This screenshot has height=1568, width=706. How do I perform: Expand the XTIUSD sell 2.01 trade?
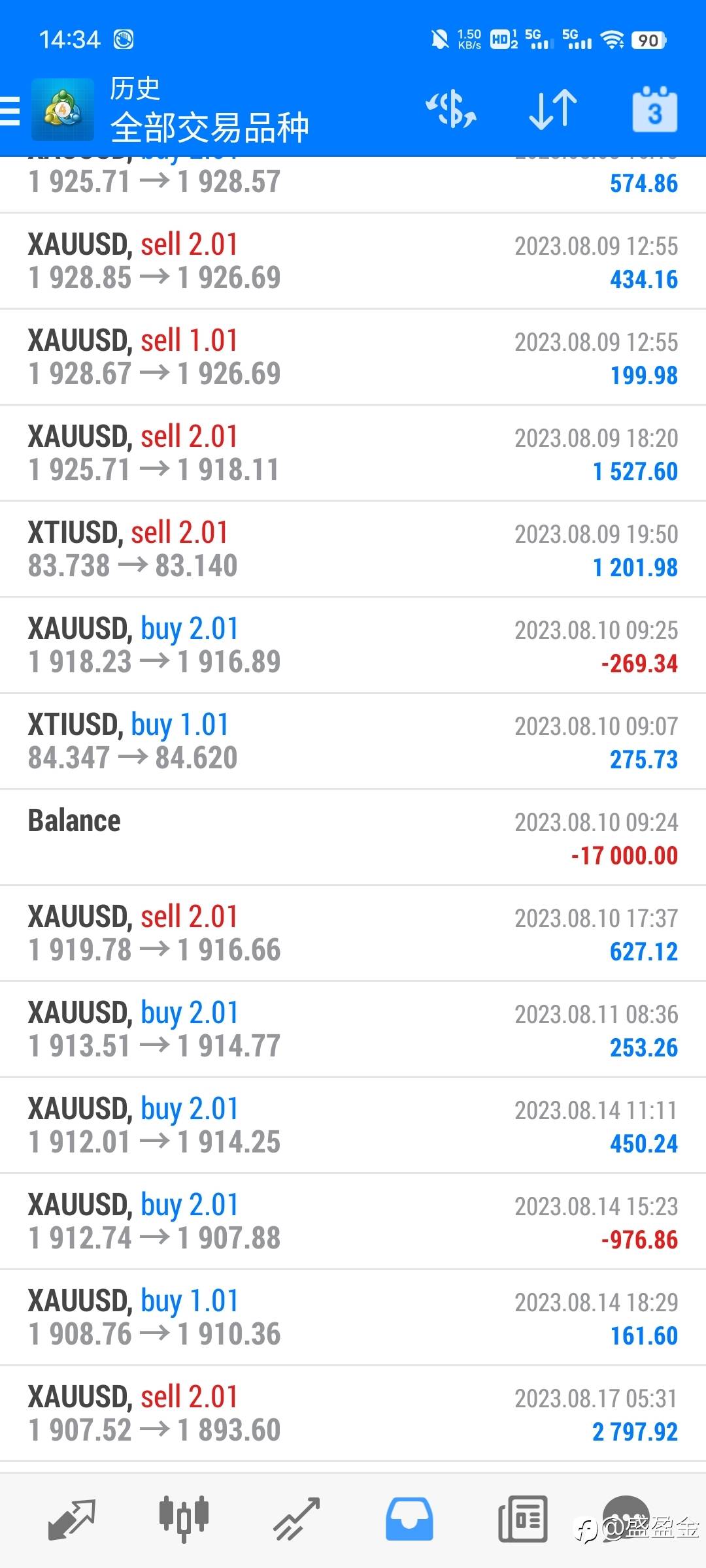353,549
